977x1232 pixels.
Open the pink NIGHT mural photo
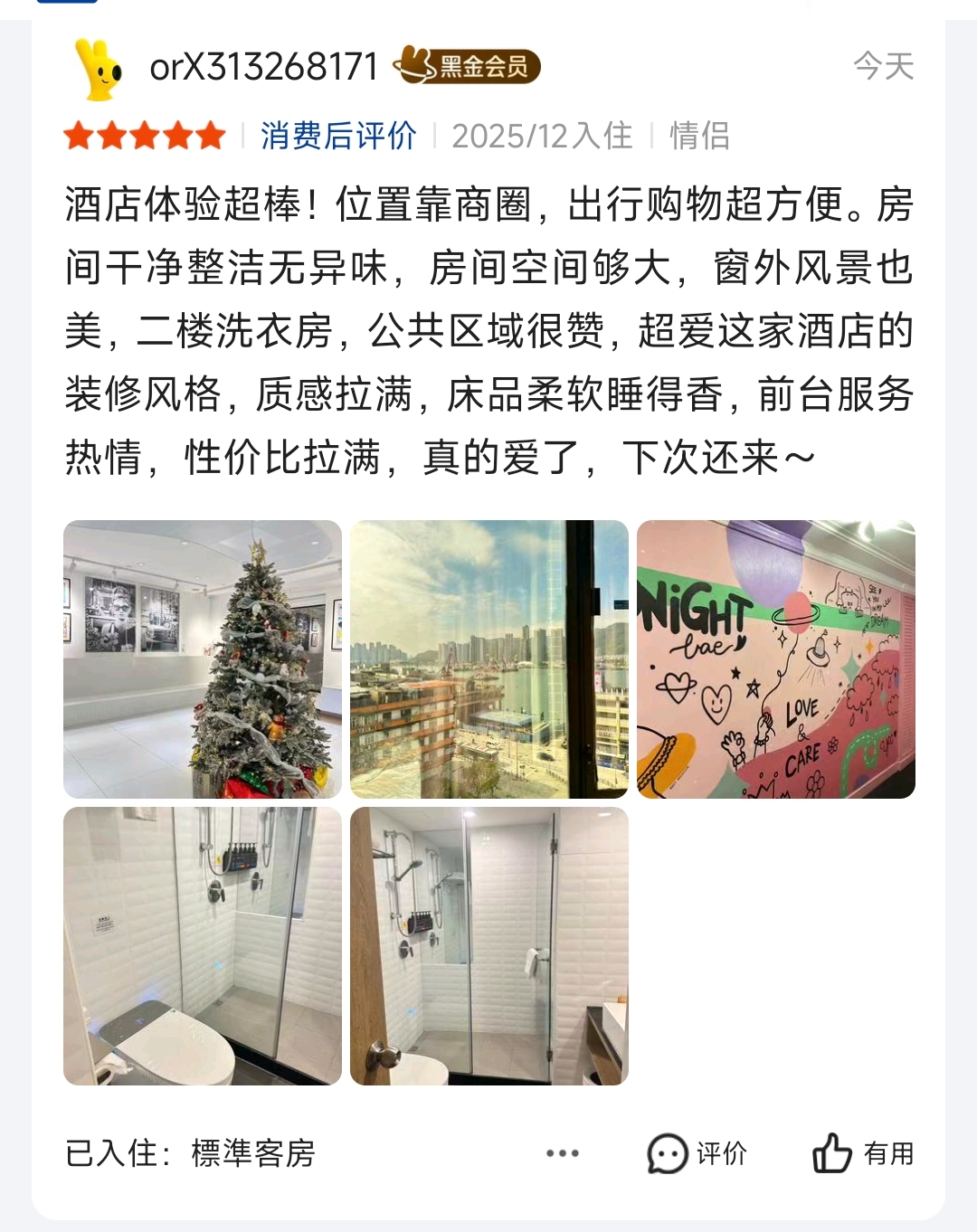click(775, 659)
